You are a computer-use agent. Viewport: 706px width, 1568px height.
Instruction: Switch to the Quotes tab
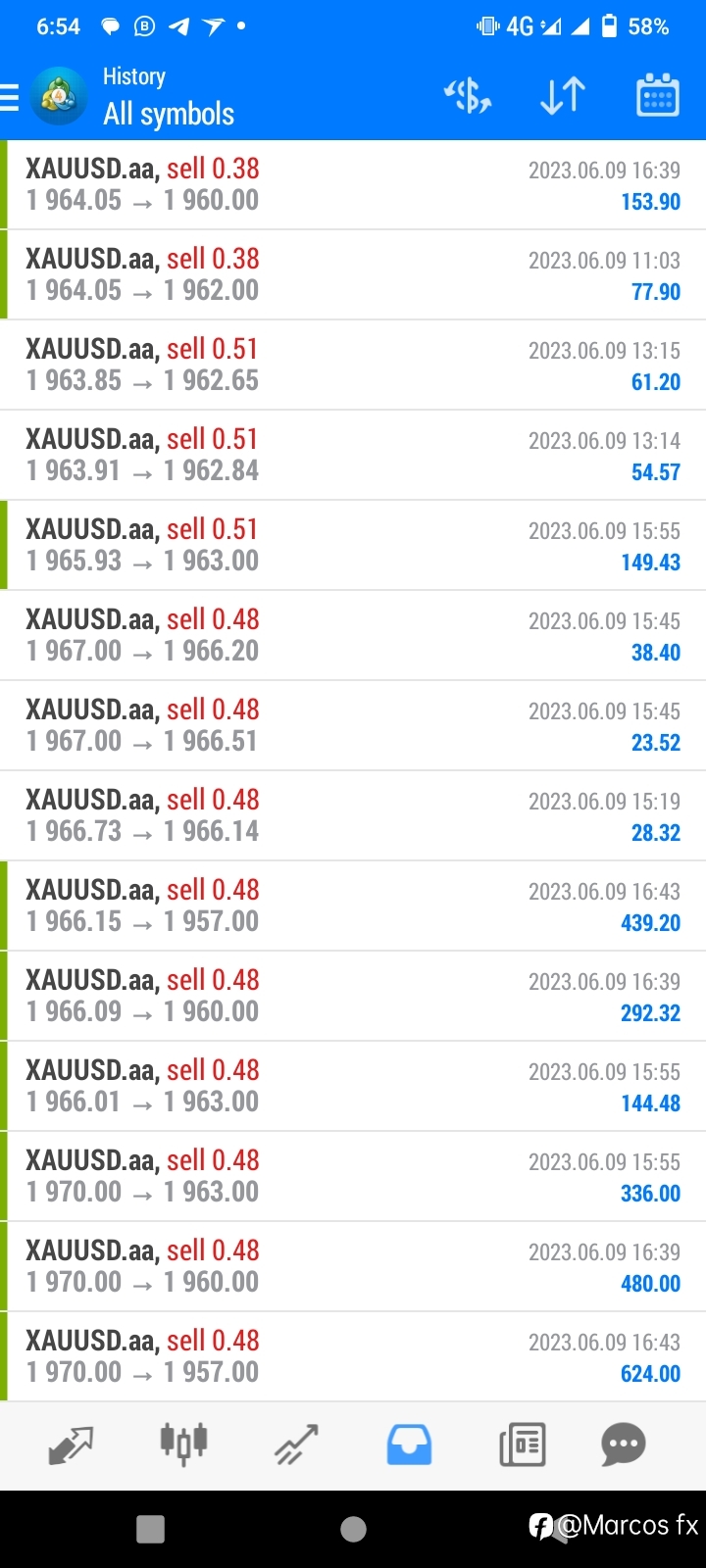(71, 1445)
